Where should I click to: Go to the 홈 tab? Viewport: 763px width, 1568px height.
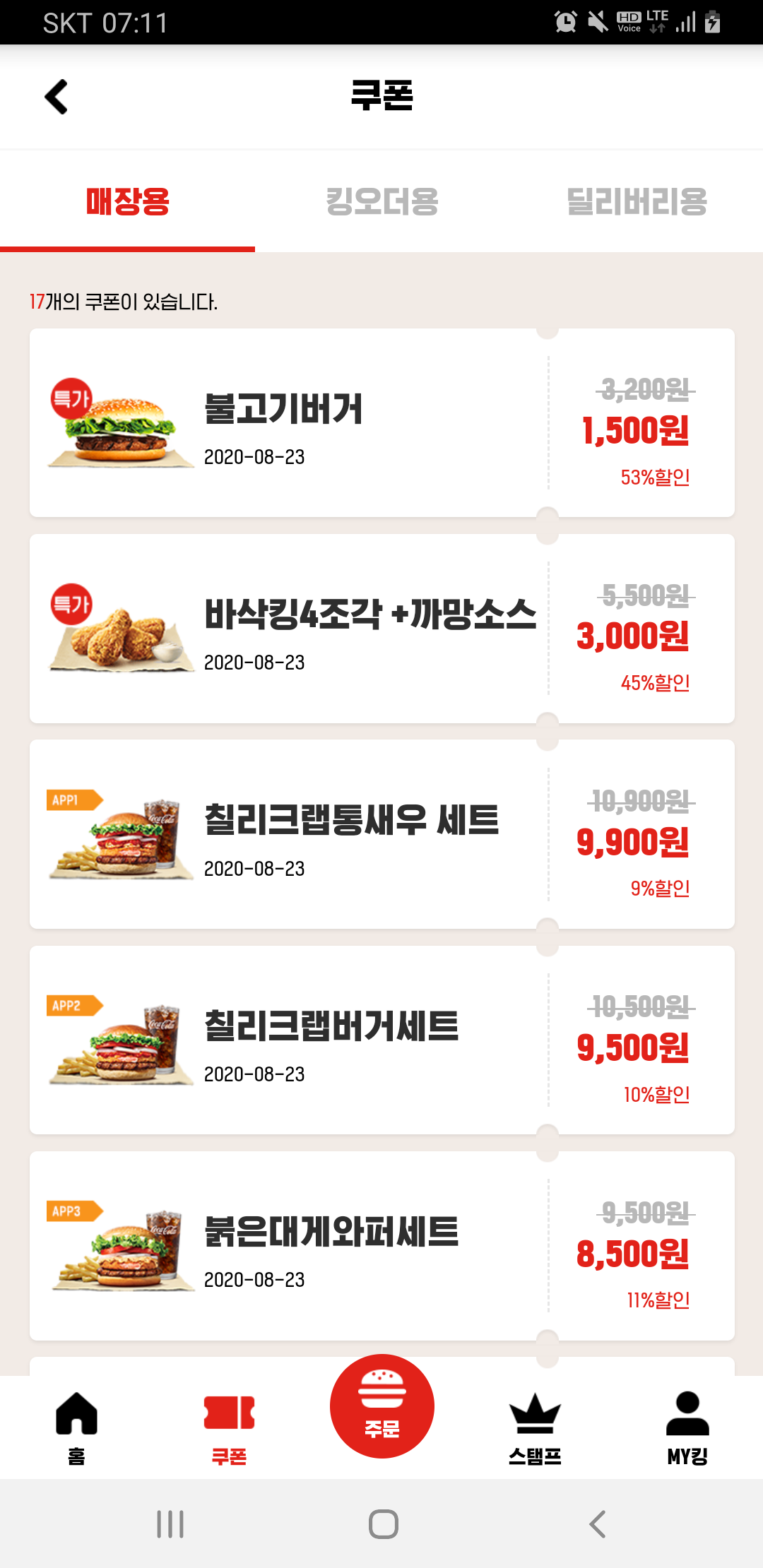click(76, 1427)
